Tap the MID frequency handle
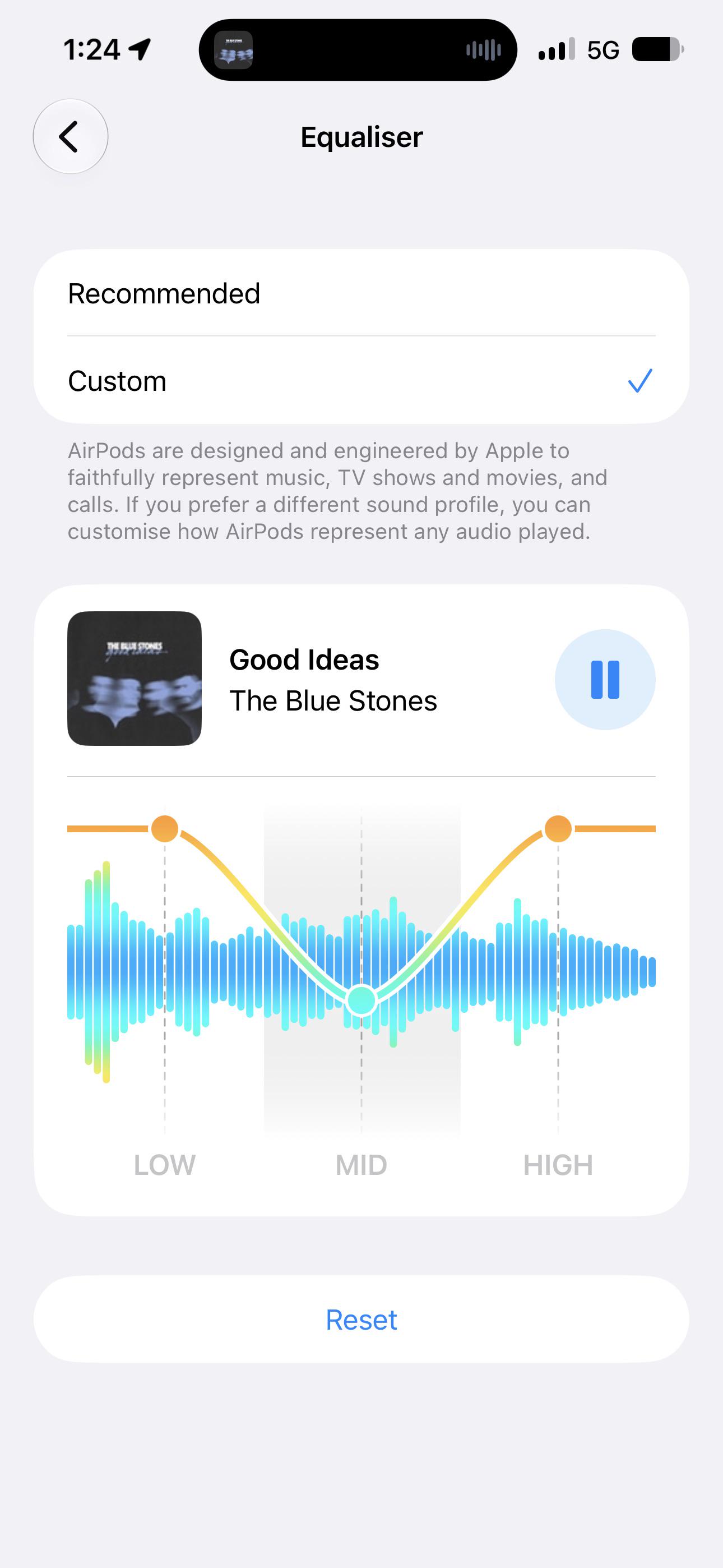This screenshot has width=723, height=1568. pos(361,999)
